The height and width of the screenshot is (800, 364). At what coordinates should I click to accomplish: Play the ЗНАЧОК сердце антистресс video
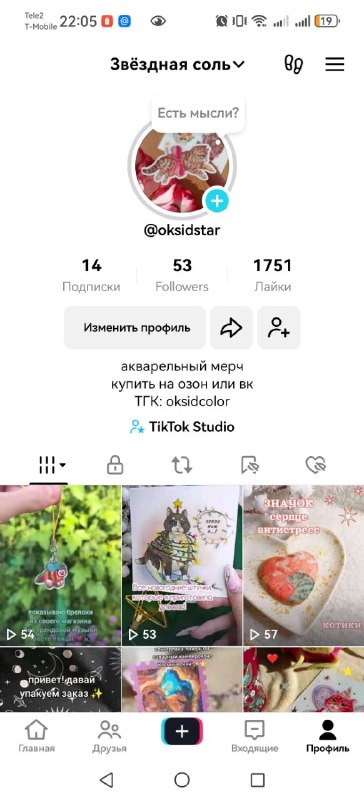coord(304,565)
